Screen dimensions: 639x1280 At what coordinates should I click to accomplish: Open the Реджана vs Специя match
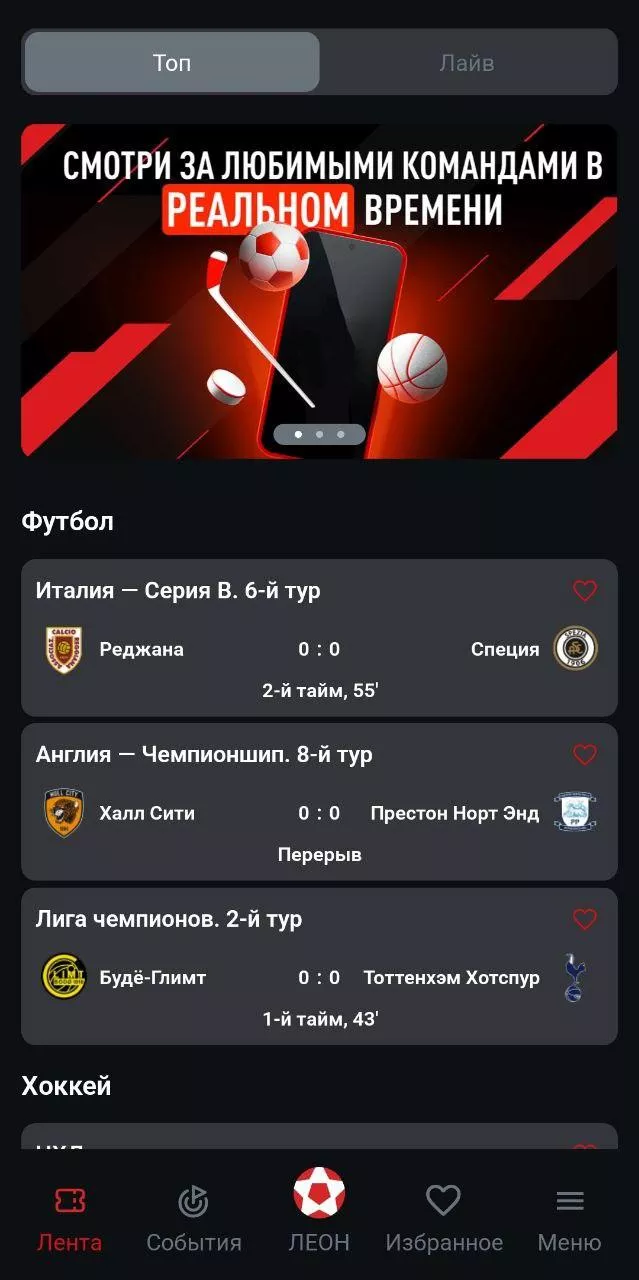[319, 650]
